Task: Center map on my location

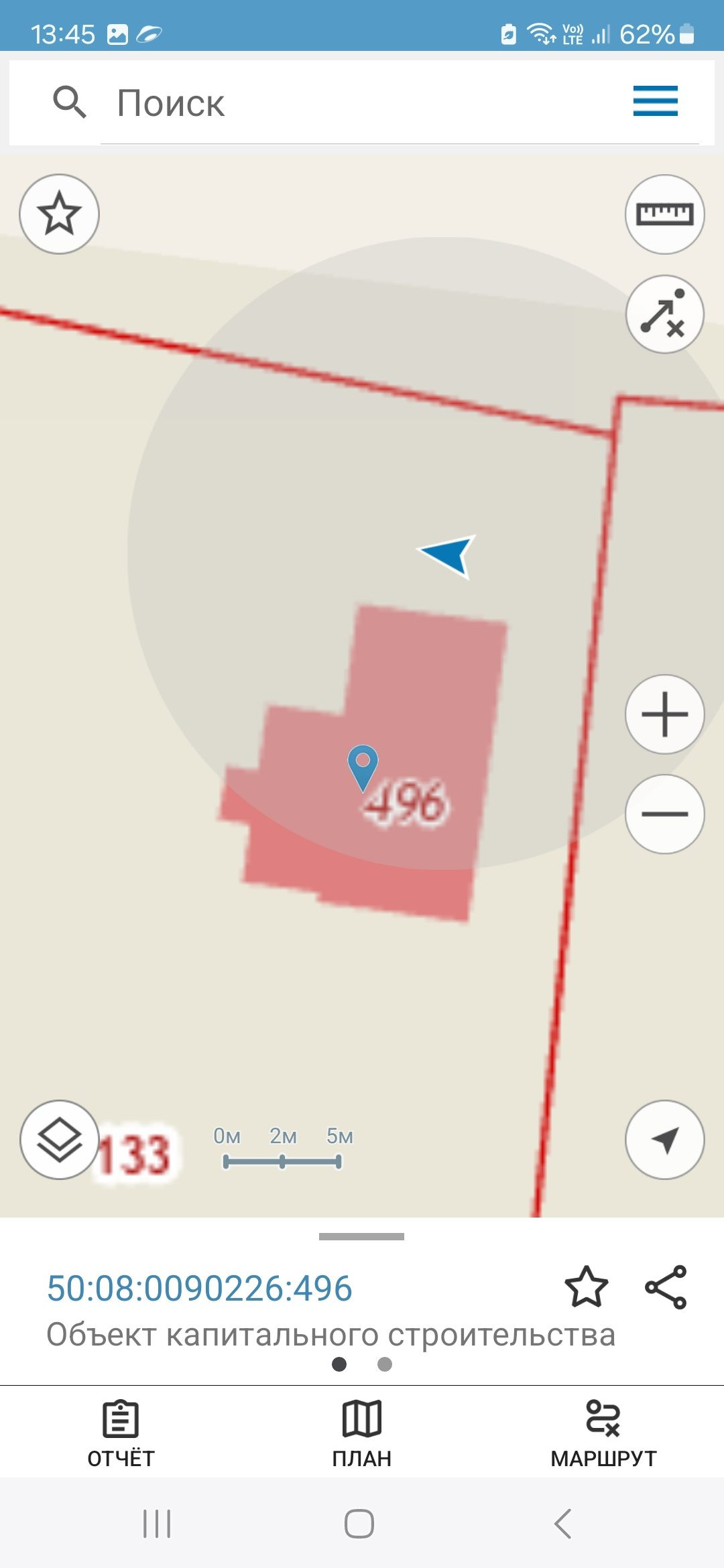Action: coord(664,1140)
